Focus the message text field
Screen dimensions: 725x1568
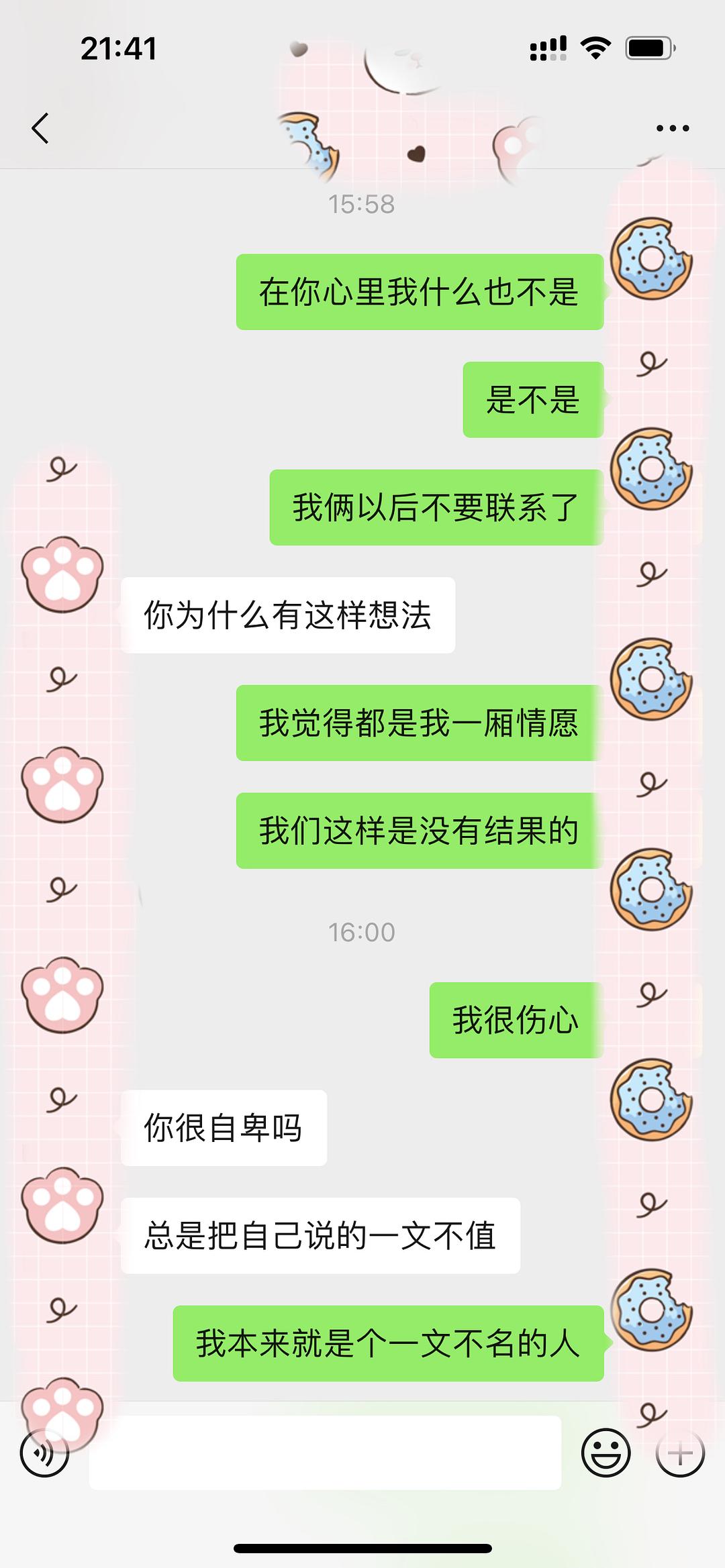[x=325, y=1453]
